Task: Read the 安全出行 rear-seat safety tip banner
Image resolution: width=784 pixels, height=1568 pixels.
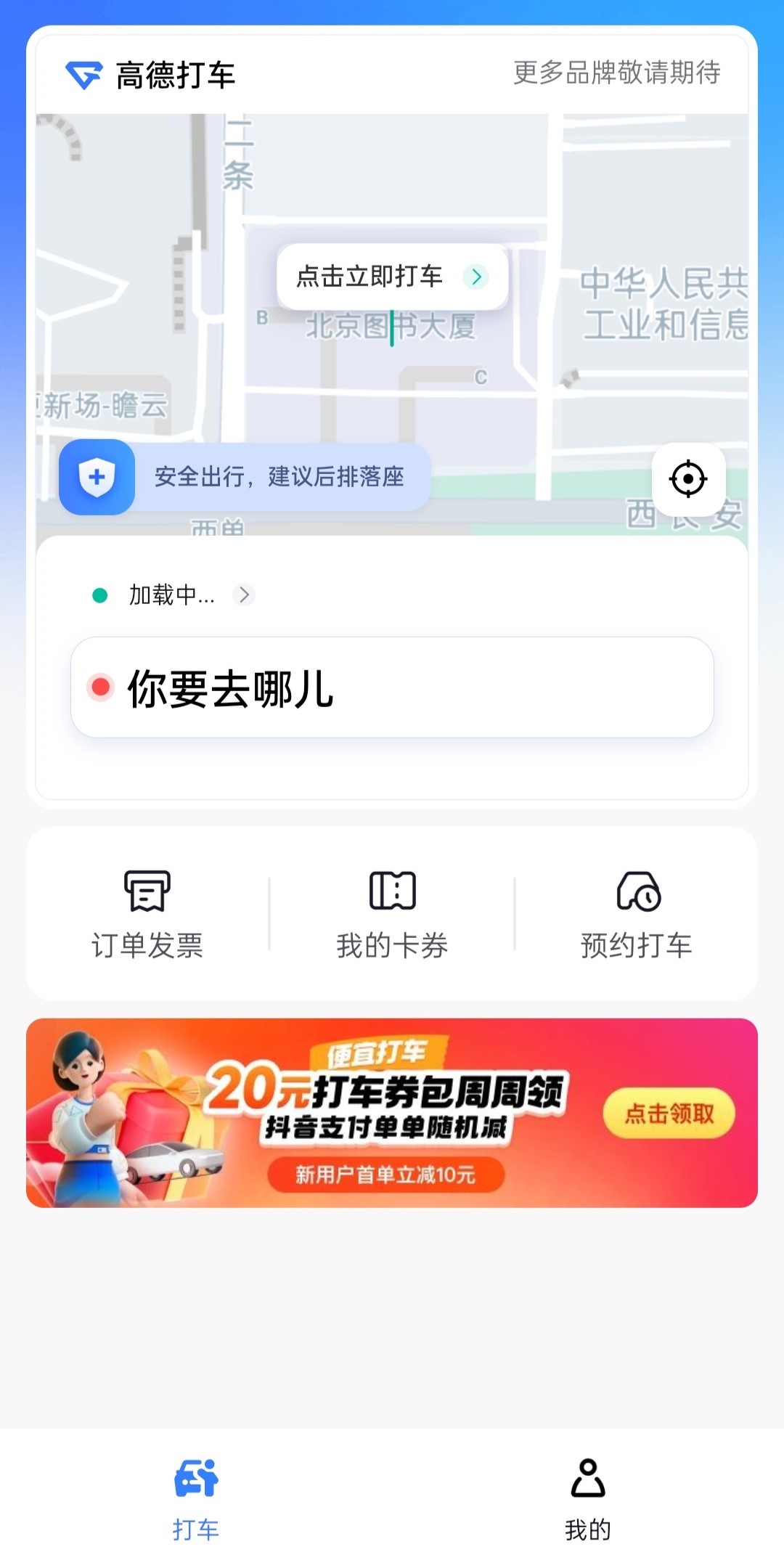Action: [278, 478]
